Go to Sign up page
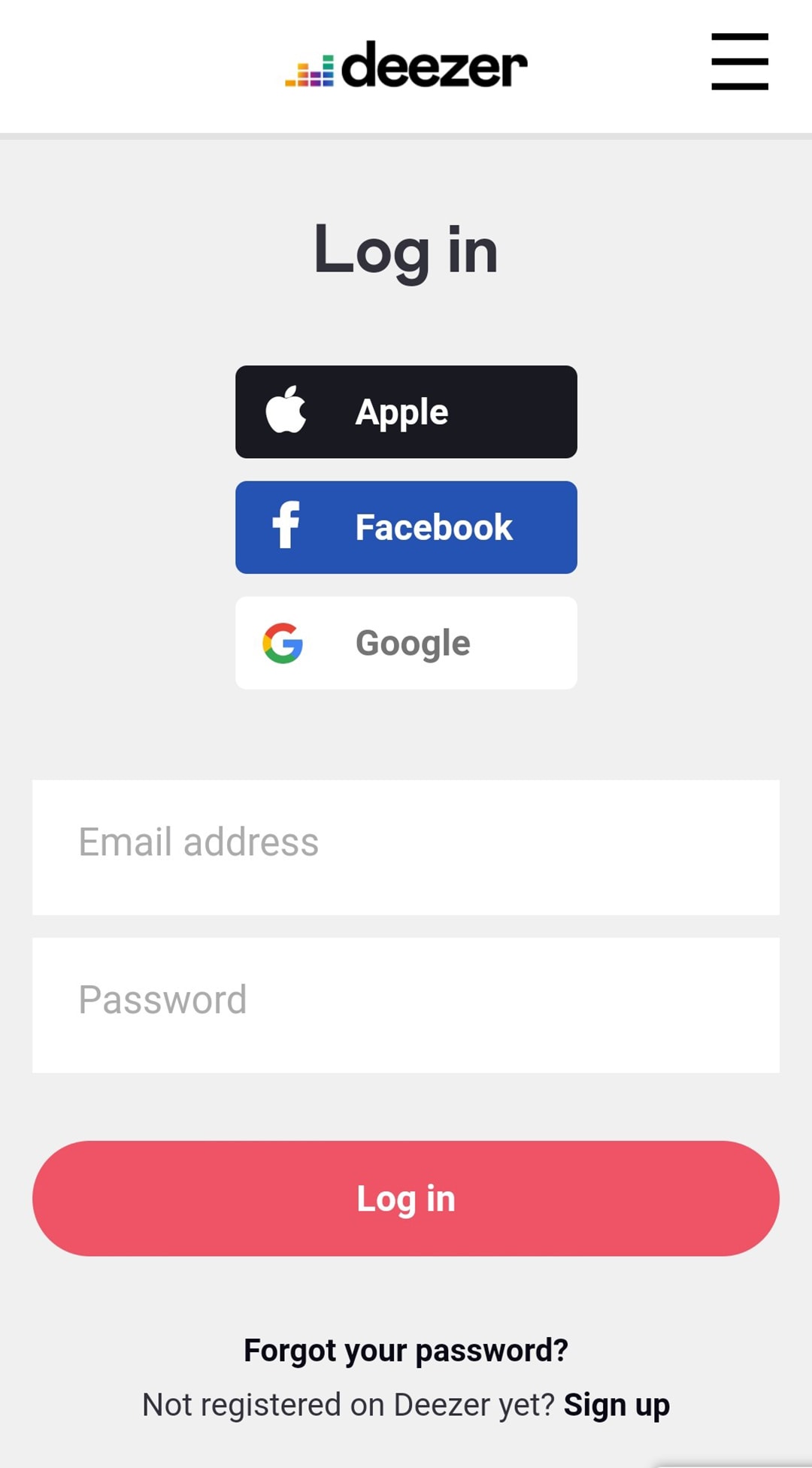The image size is (812, 1468). [x=617, y=1405]
